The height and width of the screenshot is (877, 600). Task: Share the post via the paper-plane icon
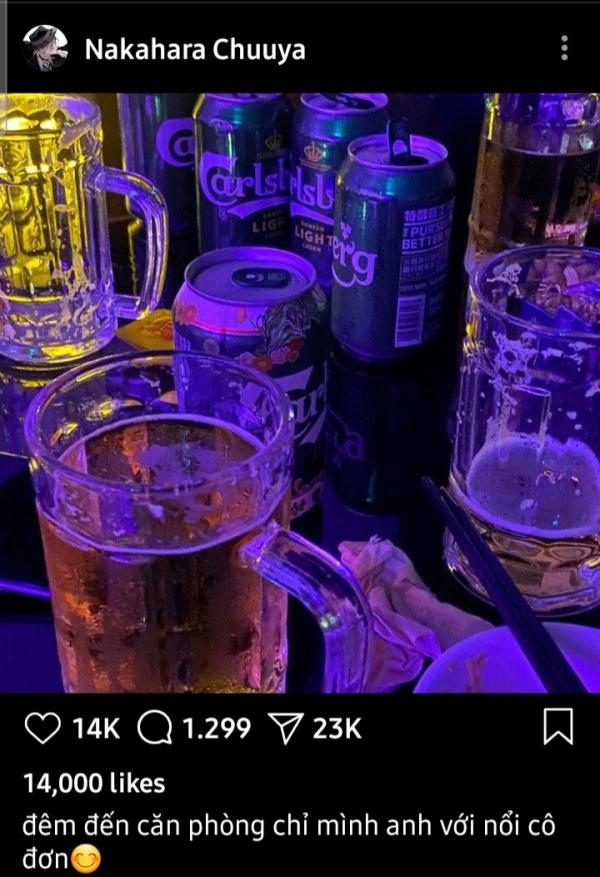(x=287, y=728)
